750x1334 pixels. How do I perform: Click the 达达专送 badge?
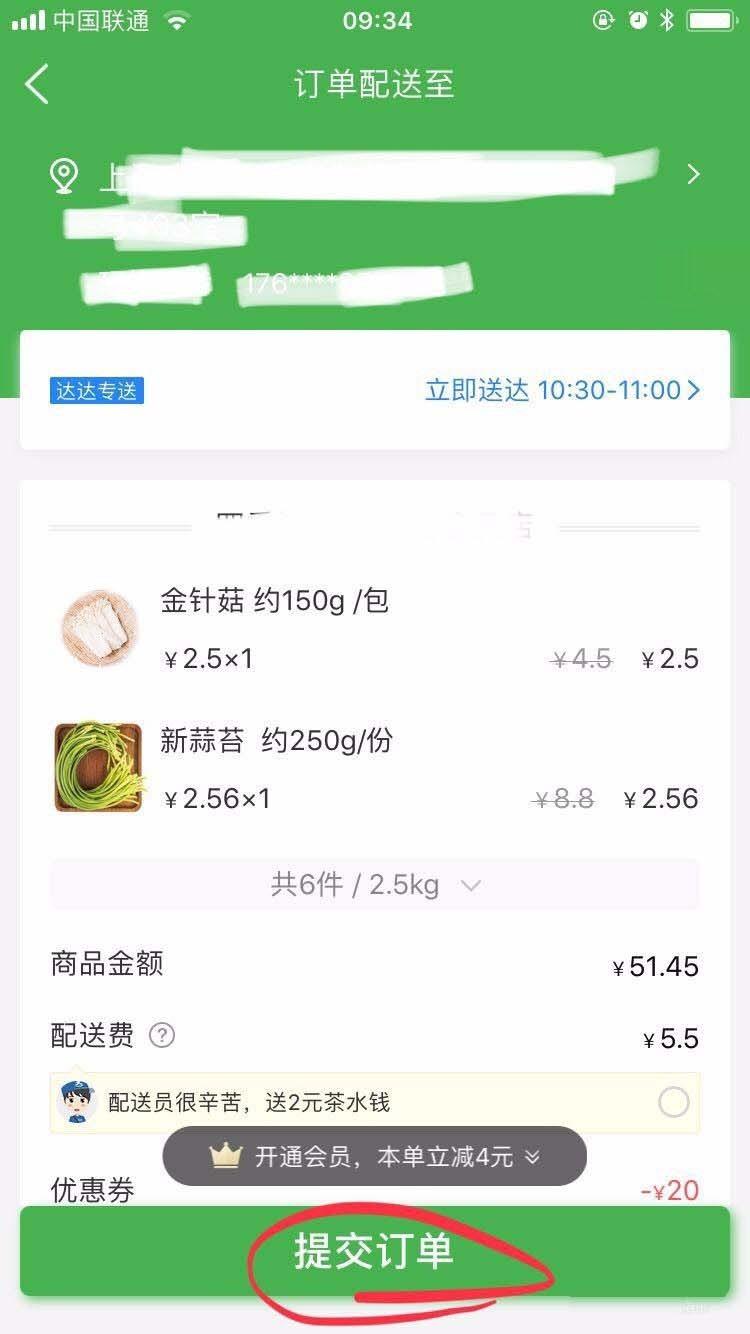96,391
